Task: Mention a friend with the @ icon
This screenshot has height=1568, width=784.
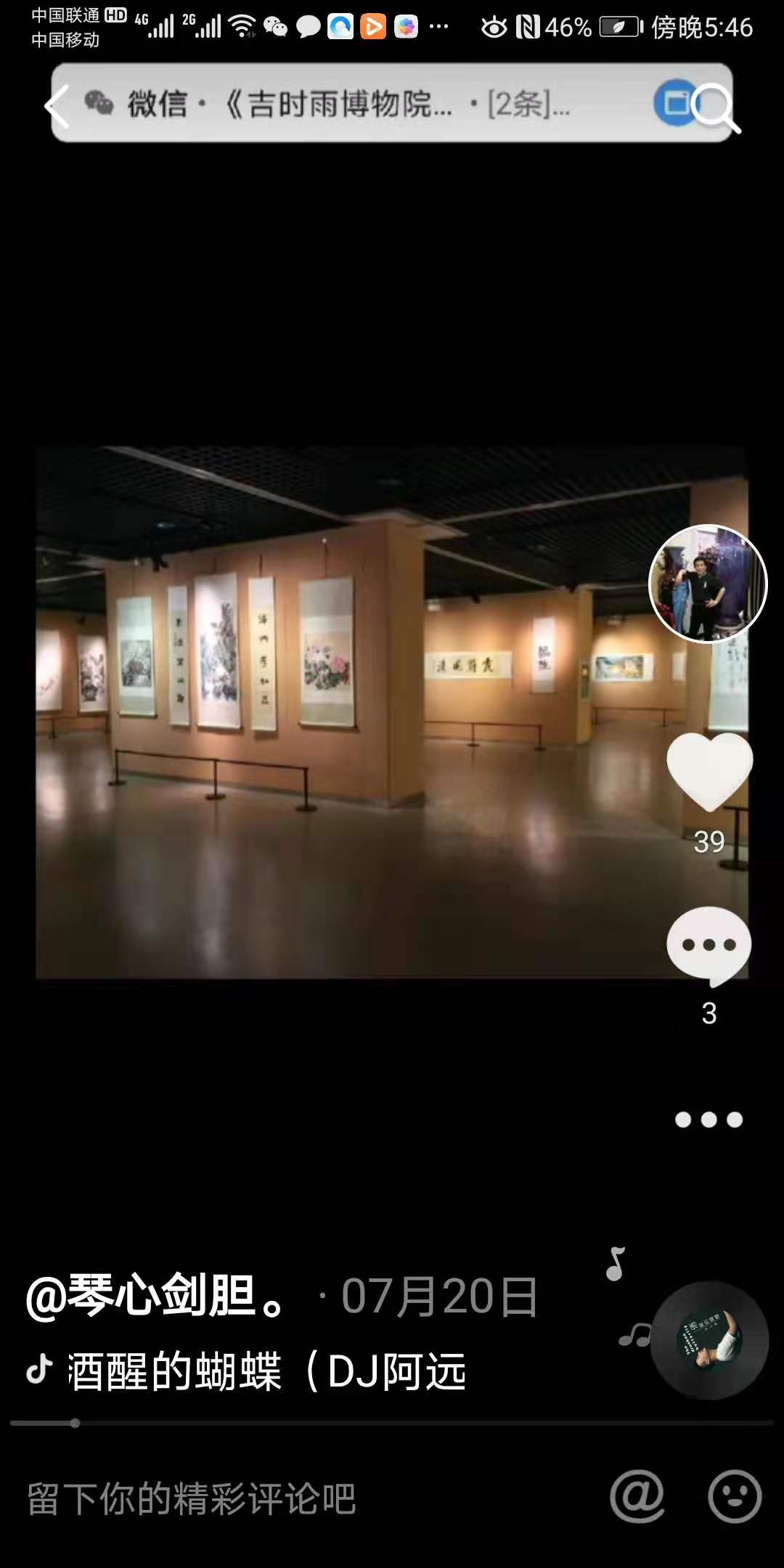Action: [x=637, y=1497]
